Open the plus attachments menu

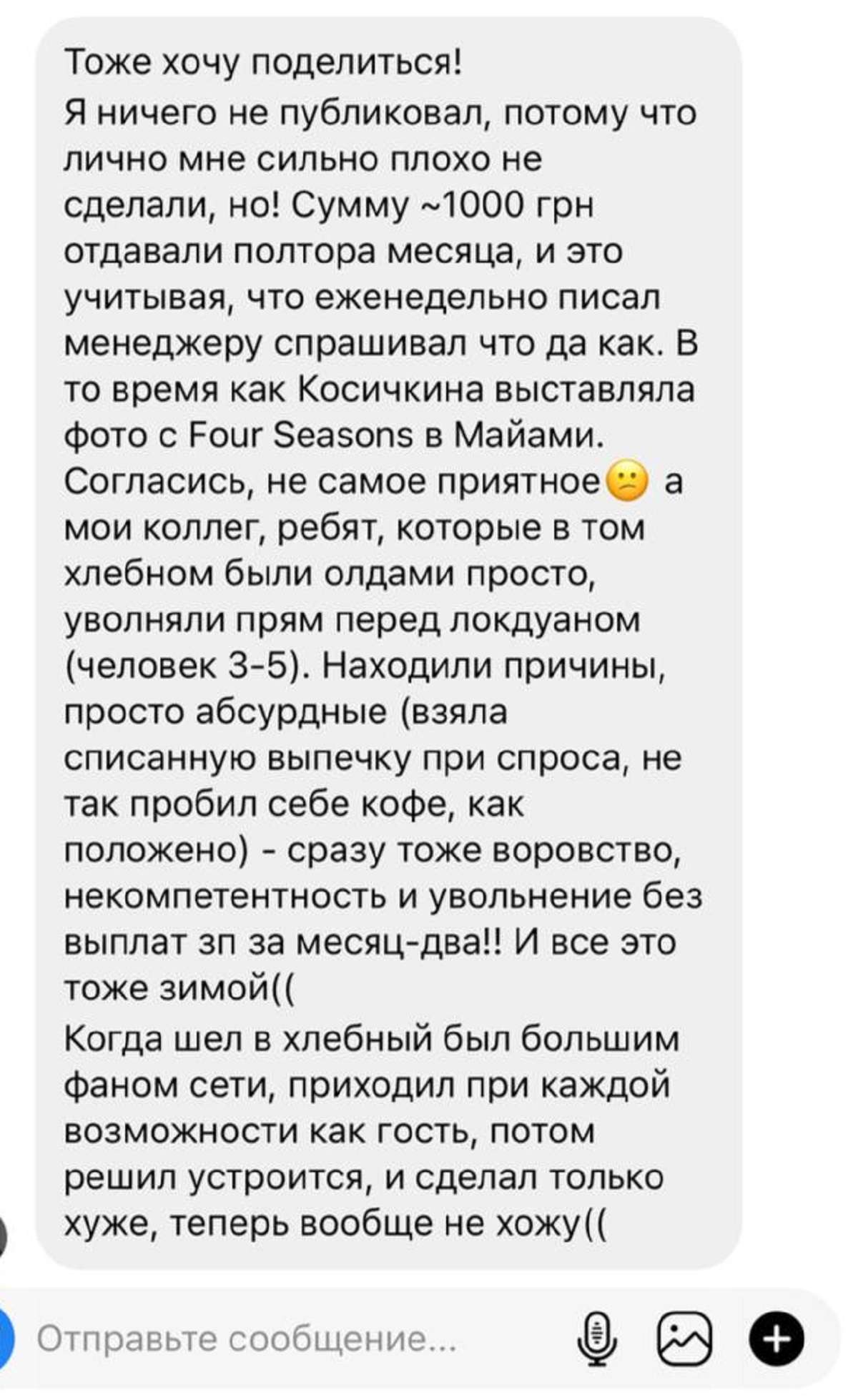pyautogui.click(x=776, y=1339)
